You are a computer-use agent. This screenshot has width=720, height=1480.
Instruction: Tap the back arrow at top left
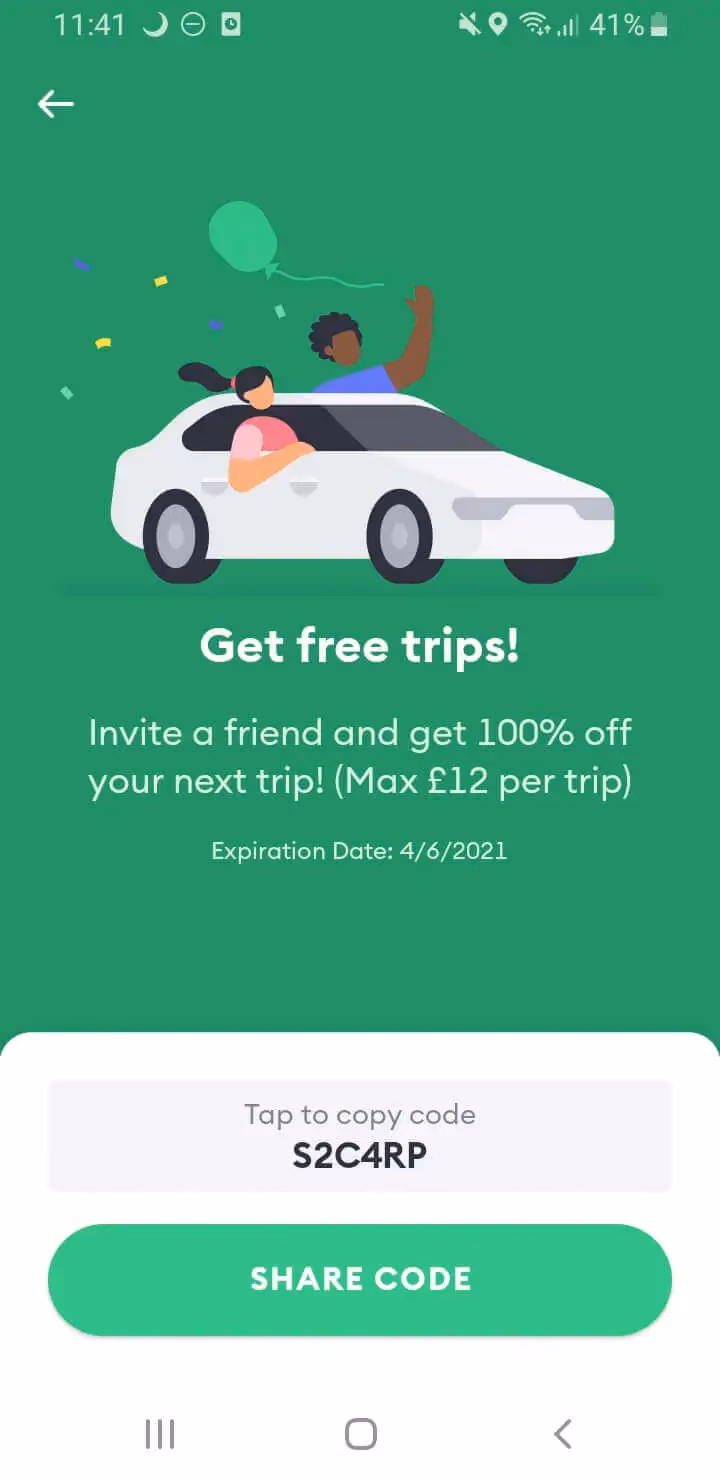[x=55, y=103]
